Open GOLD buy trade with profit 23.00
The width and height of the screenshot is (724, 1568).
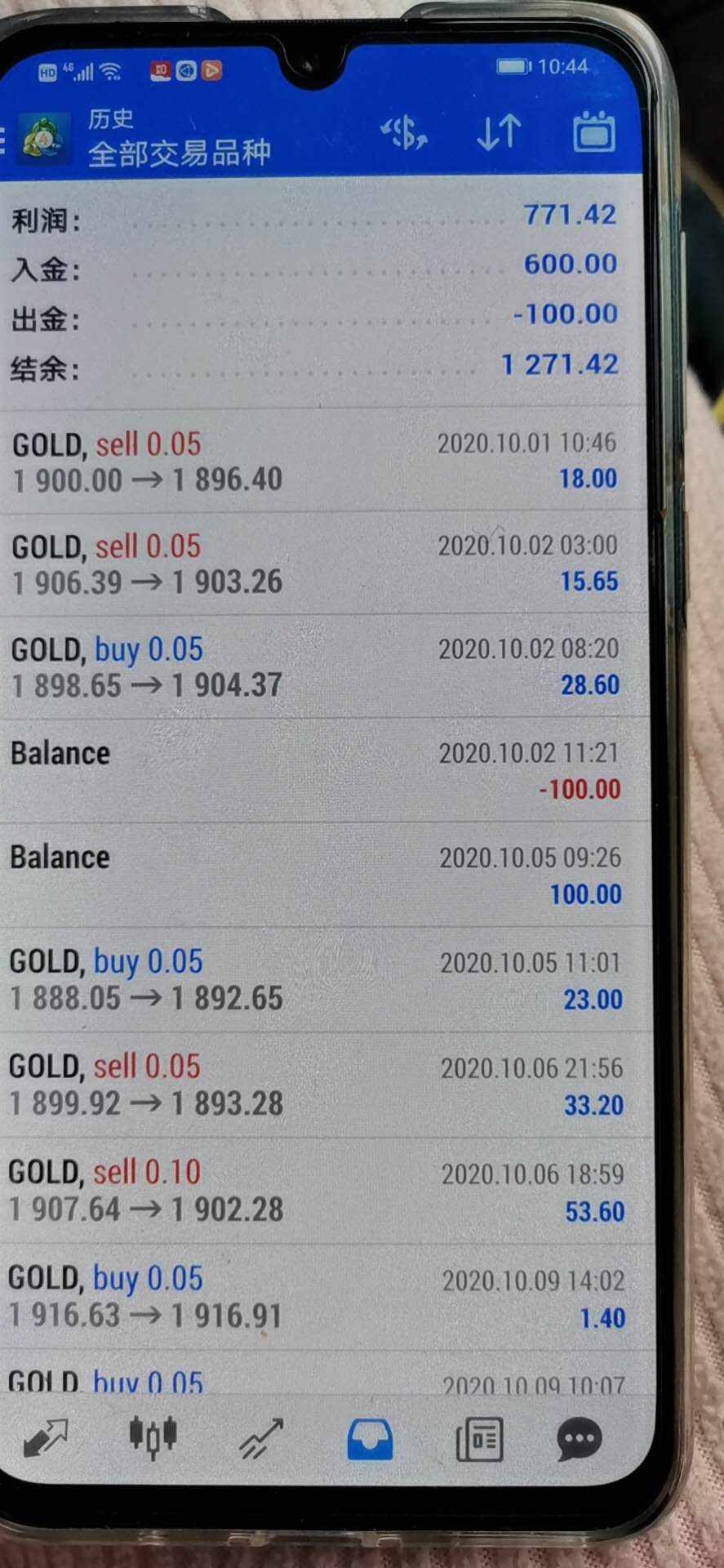coord(318,980)
